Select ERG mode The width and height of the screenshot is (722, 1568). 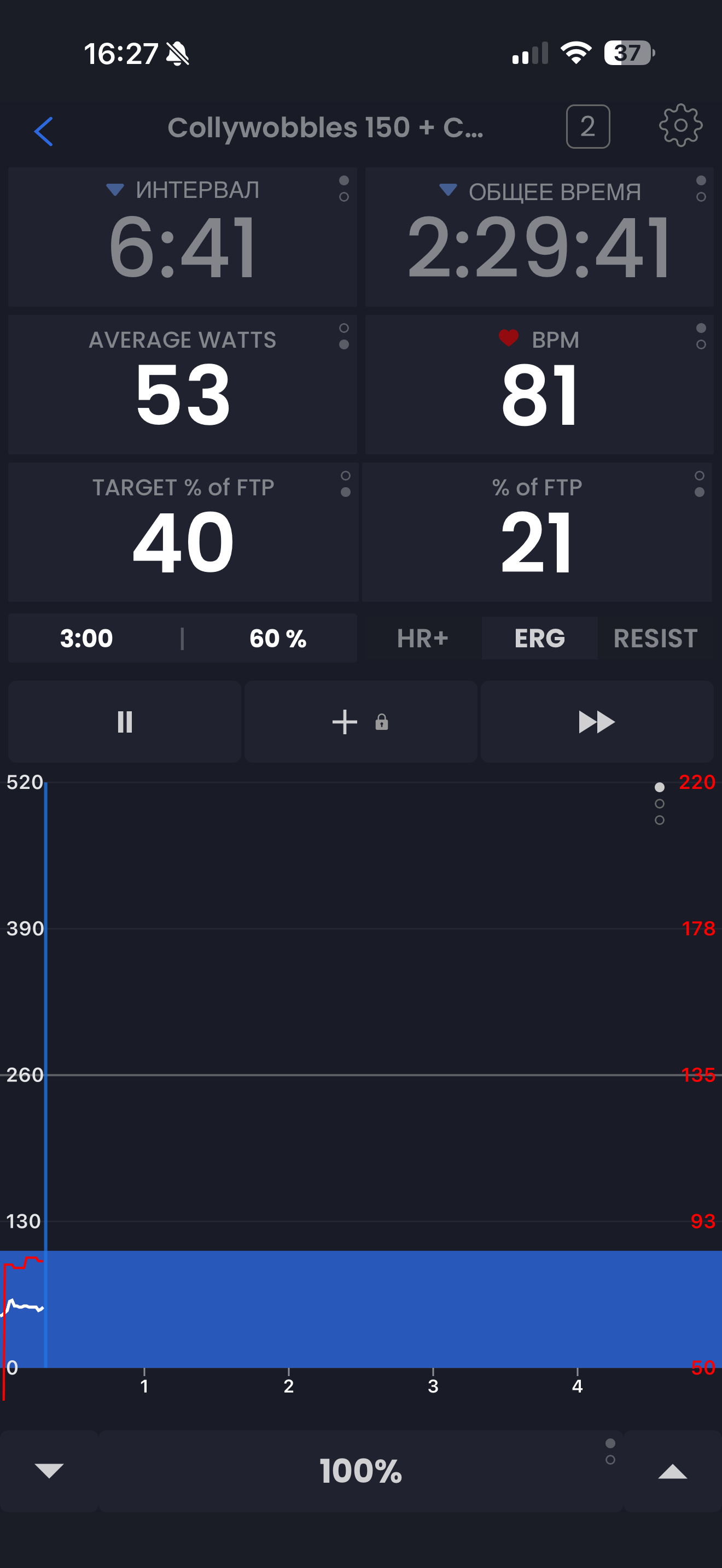(539, 638)
